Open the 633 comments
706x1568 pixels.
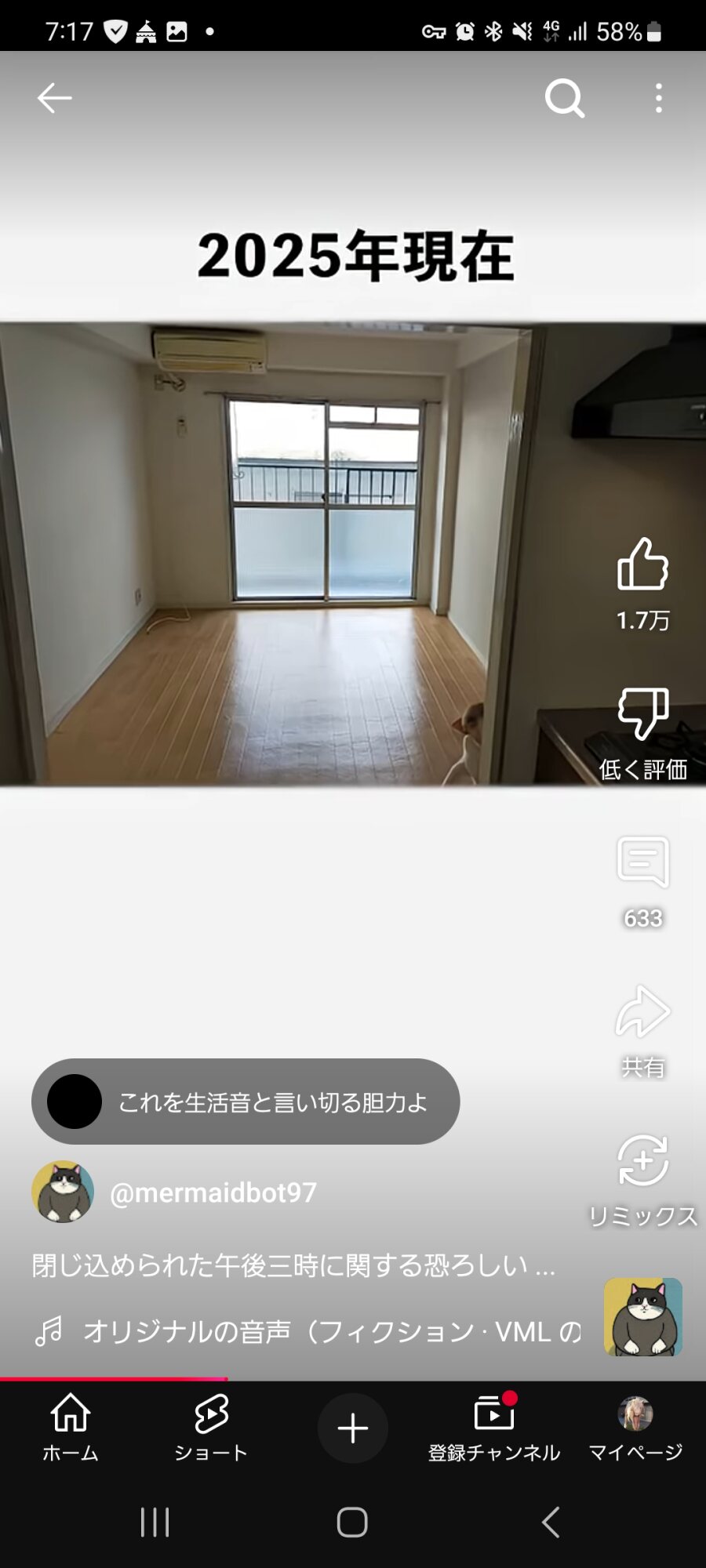tap(642, 864)
